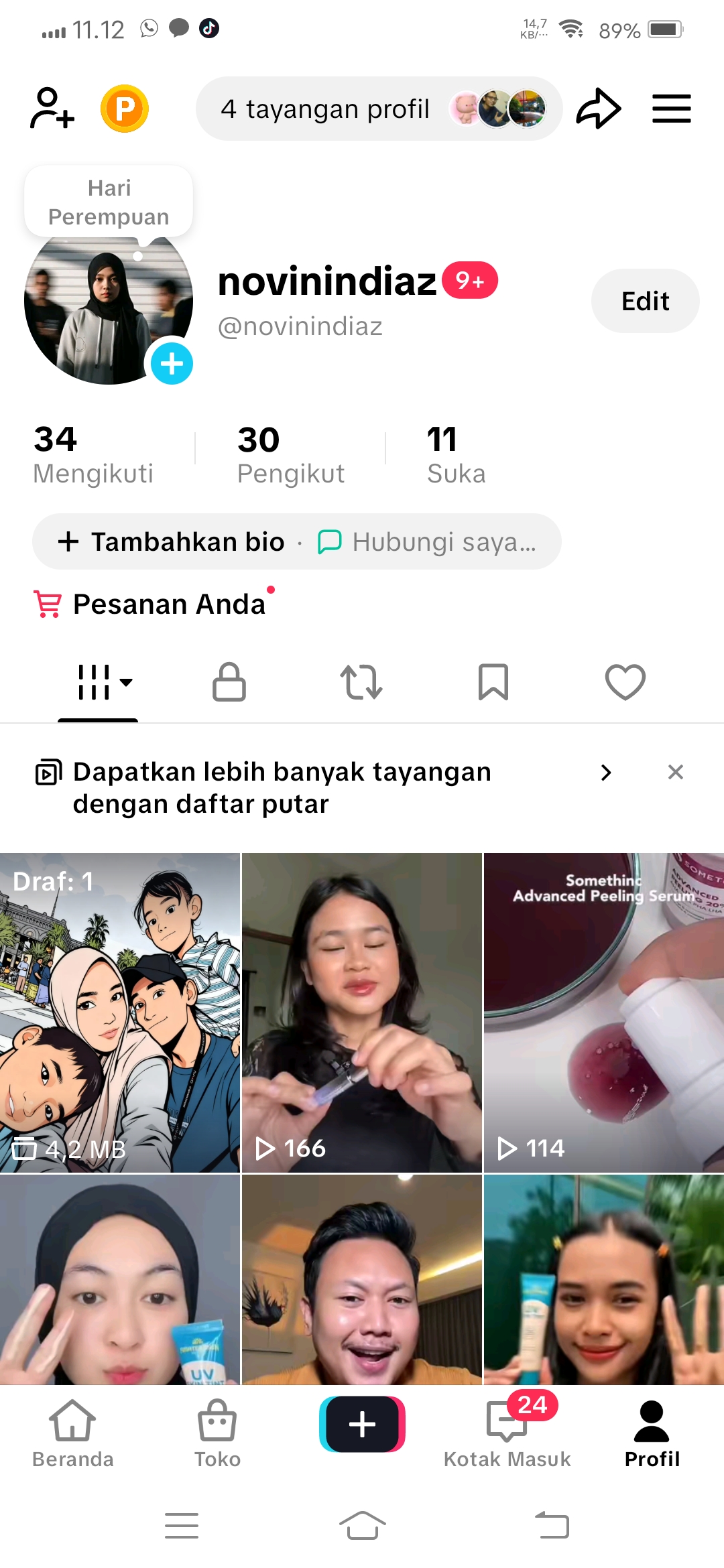Share the profile via arrow icon
724x1568 pixels.
(598, 108)
